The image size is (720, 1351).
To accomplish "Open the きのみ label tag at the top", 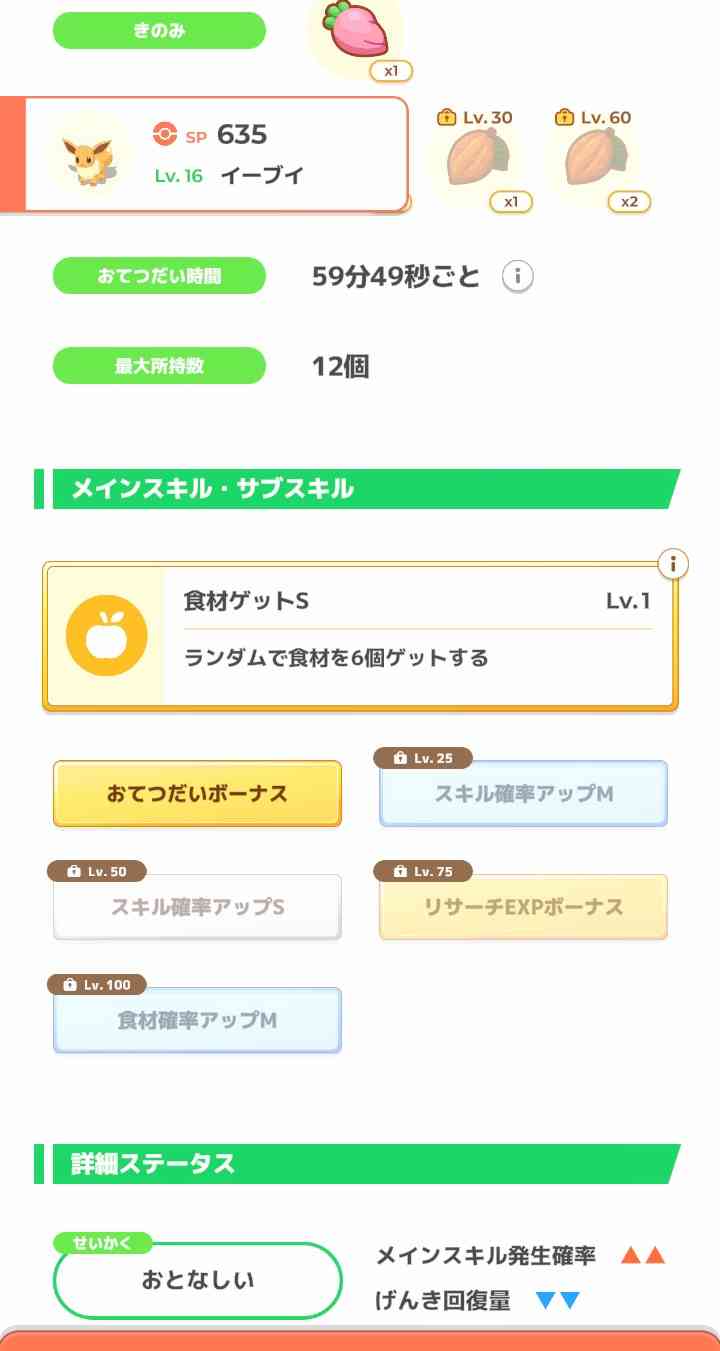I will point(158,30).
